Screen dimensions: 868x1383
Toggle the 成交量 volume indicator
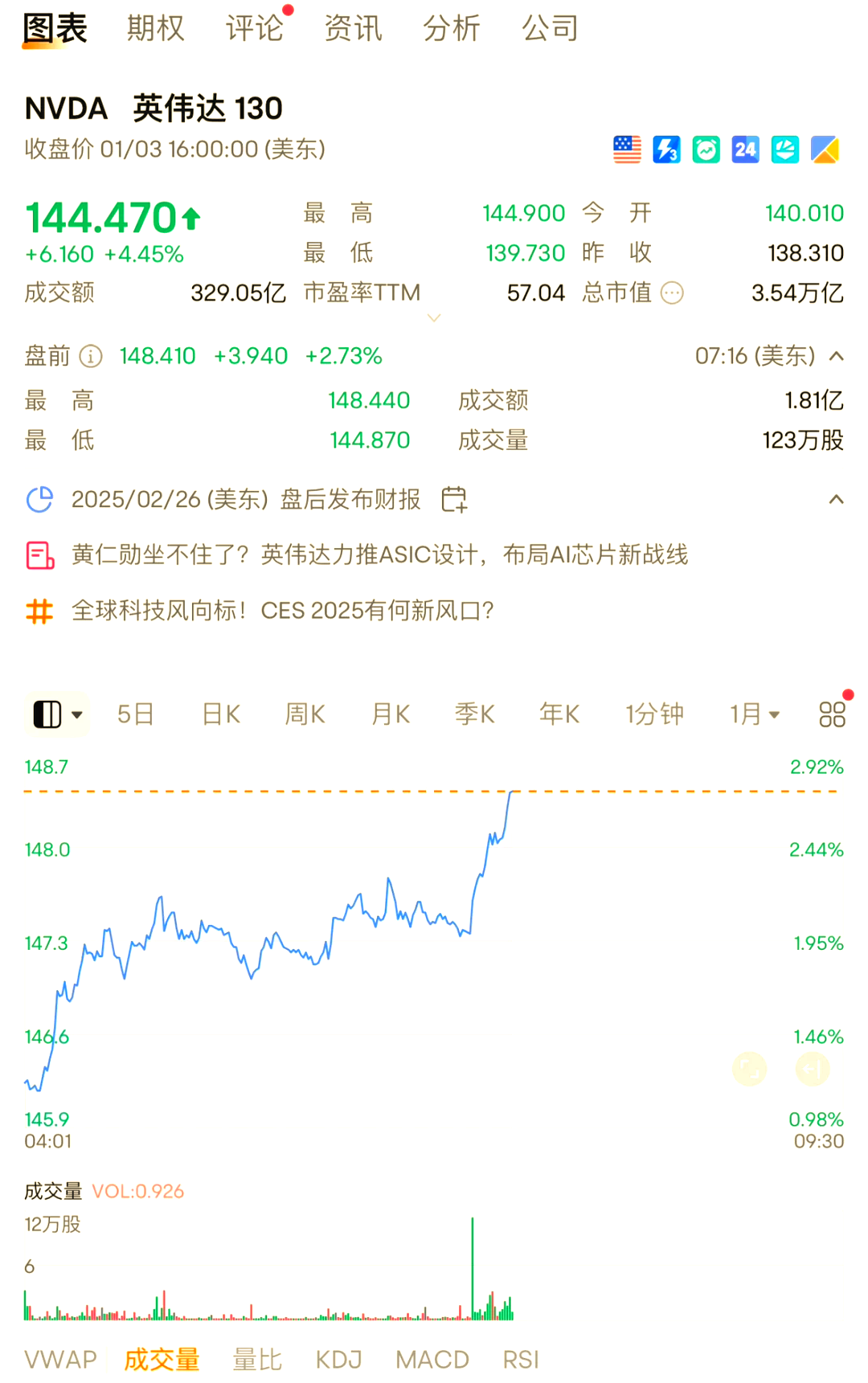(x=162, y=1360)
